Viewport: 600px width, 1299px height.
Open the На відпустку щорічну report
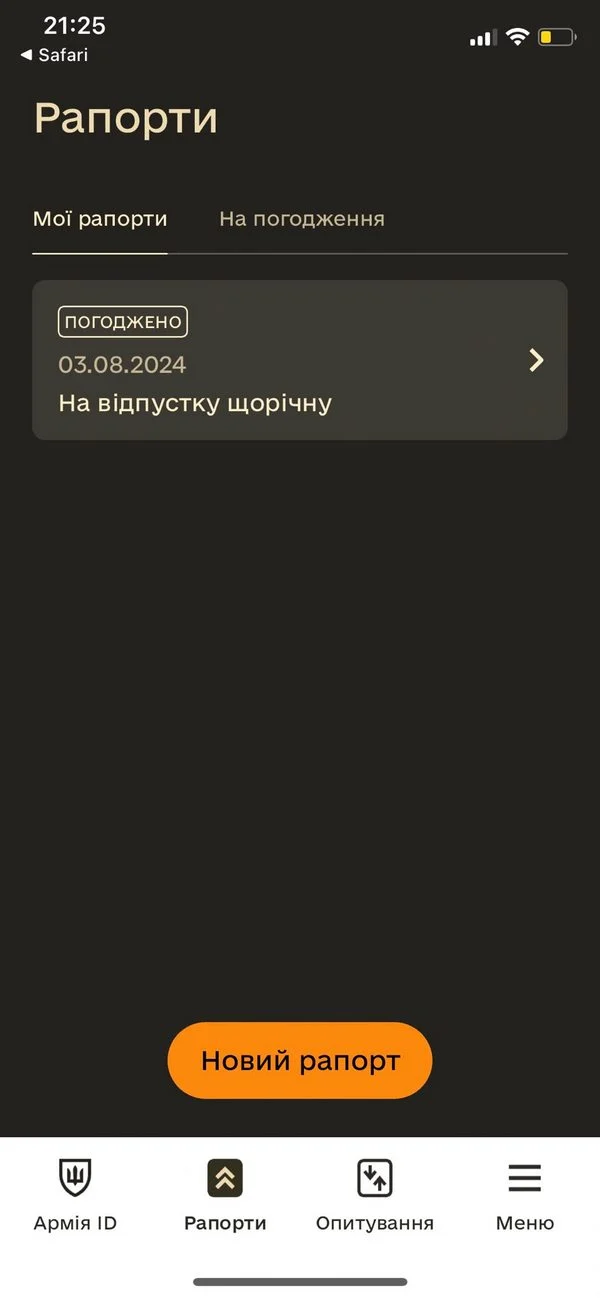300,360
